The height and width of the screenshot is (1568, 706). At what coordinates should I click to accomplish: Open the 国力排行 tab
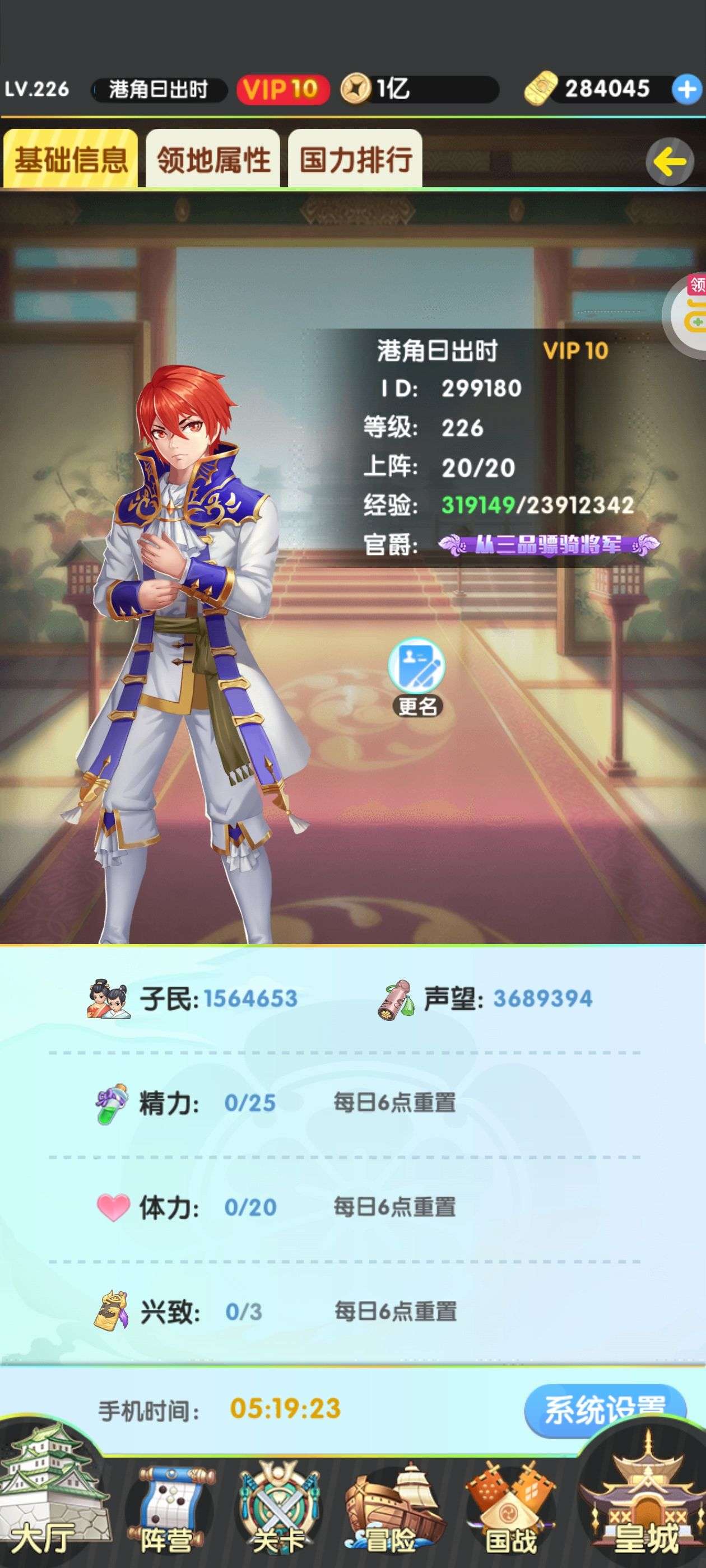356,160
